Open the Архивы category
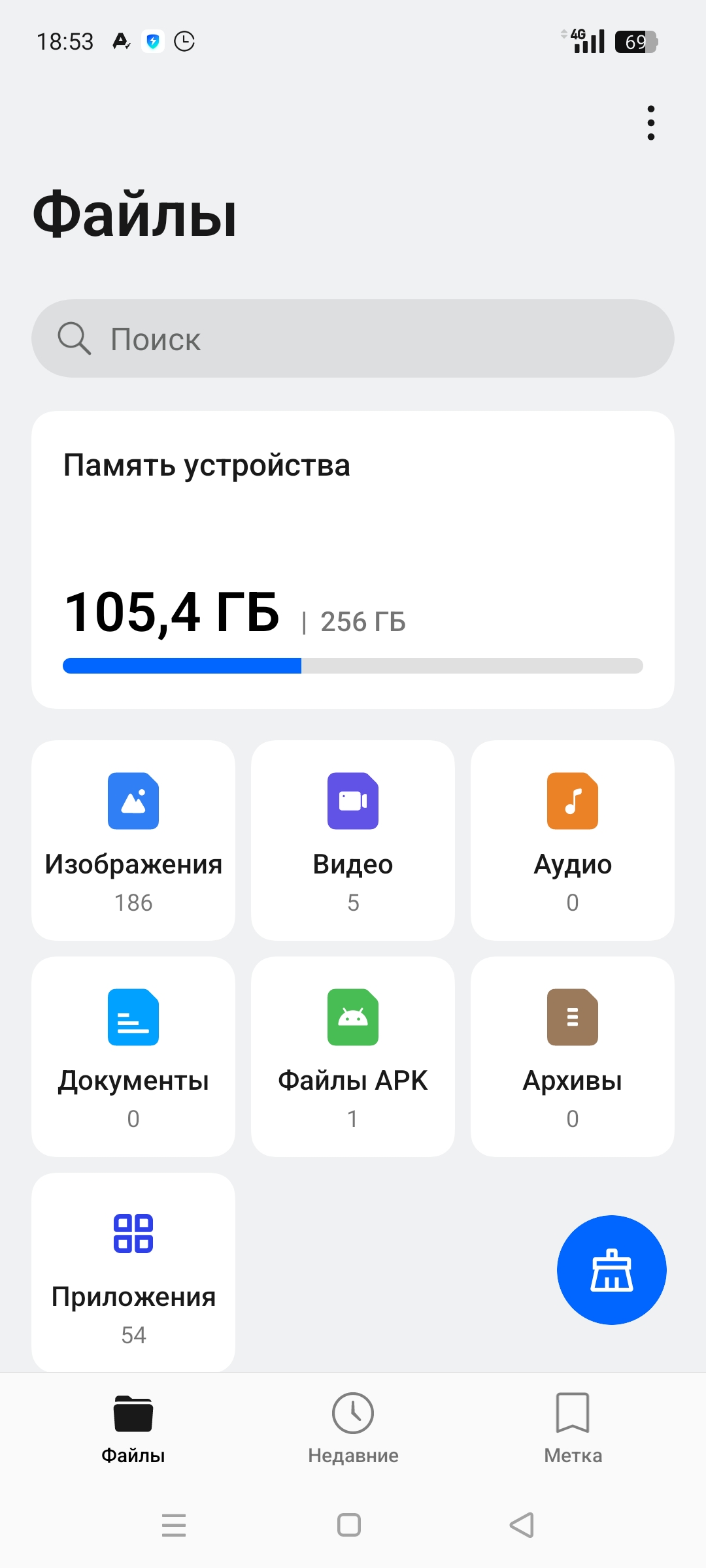Image resolution: width=706 pixels, height=1568 pixels. coord(573,1056)
